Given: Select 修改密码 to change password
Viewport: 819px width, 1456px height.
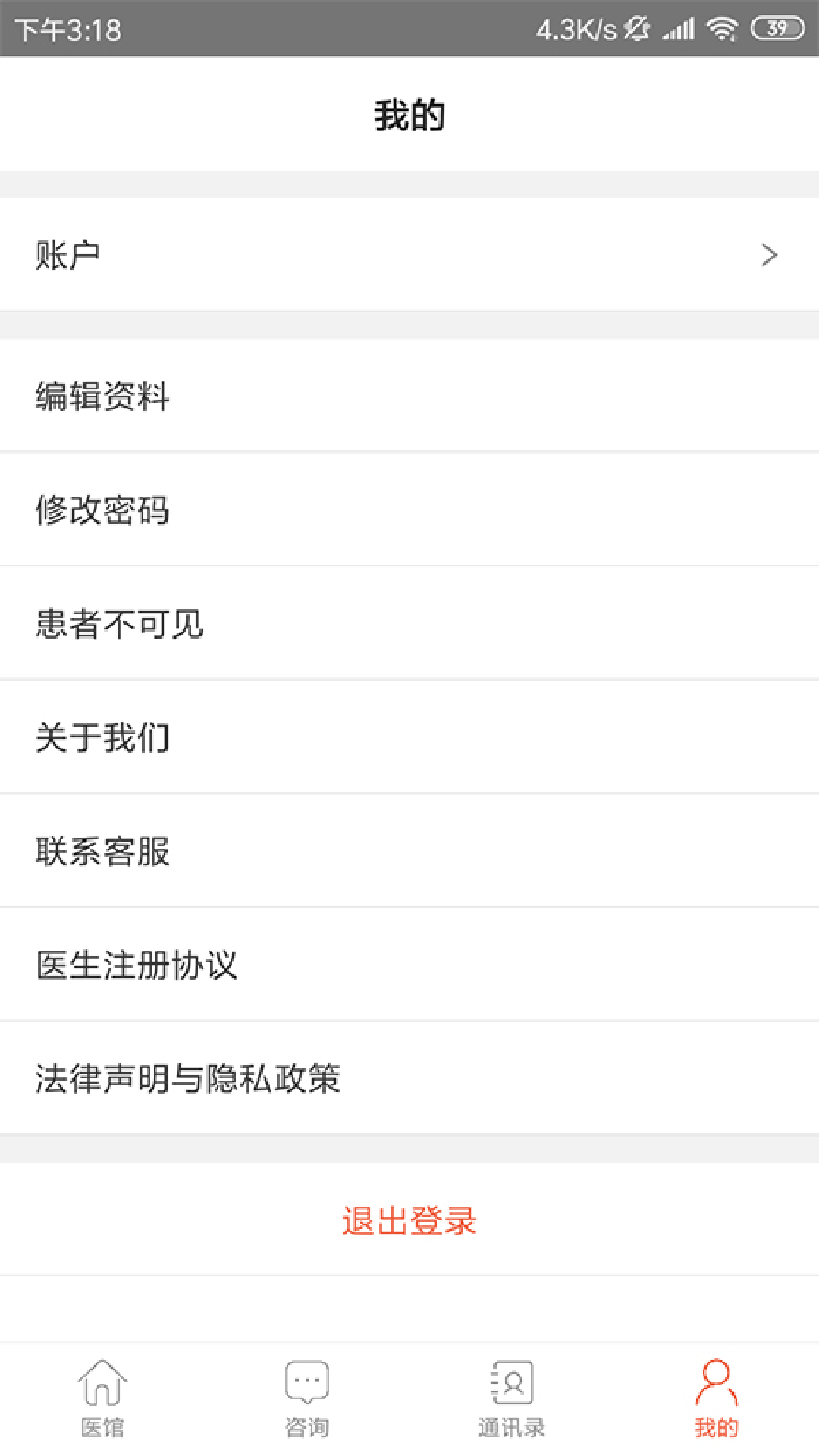Looking at the screenshot, I should [409, 510].
